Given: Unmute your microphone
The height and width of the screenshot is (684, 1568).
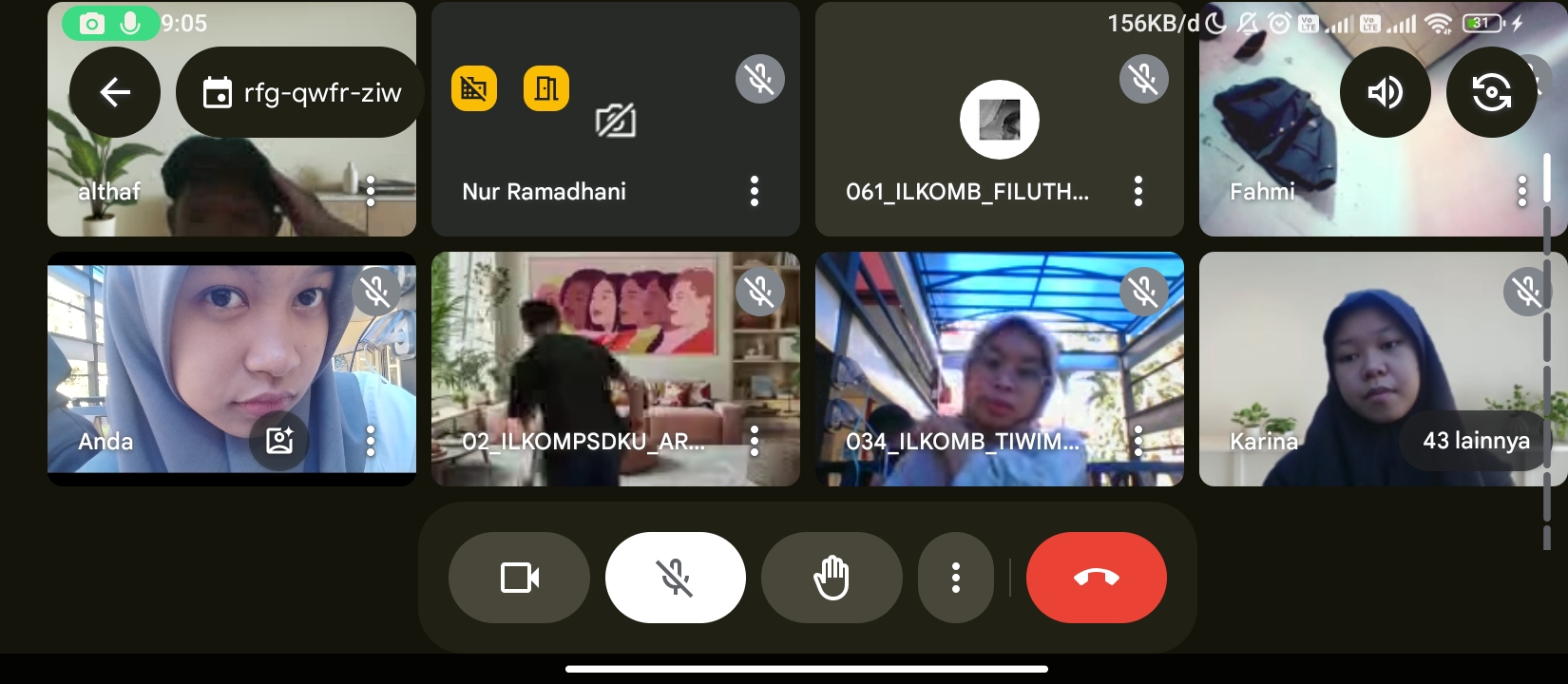Looking at the screenshot, I should (x=675, y=578).
